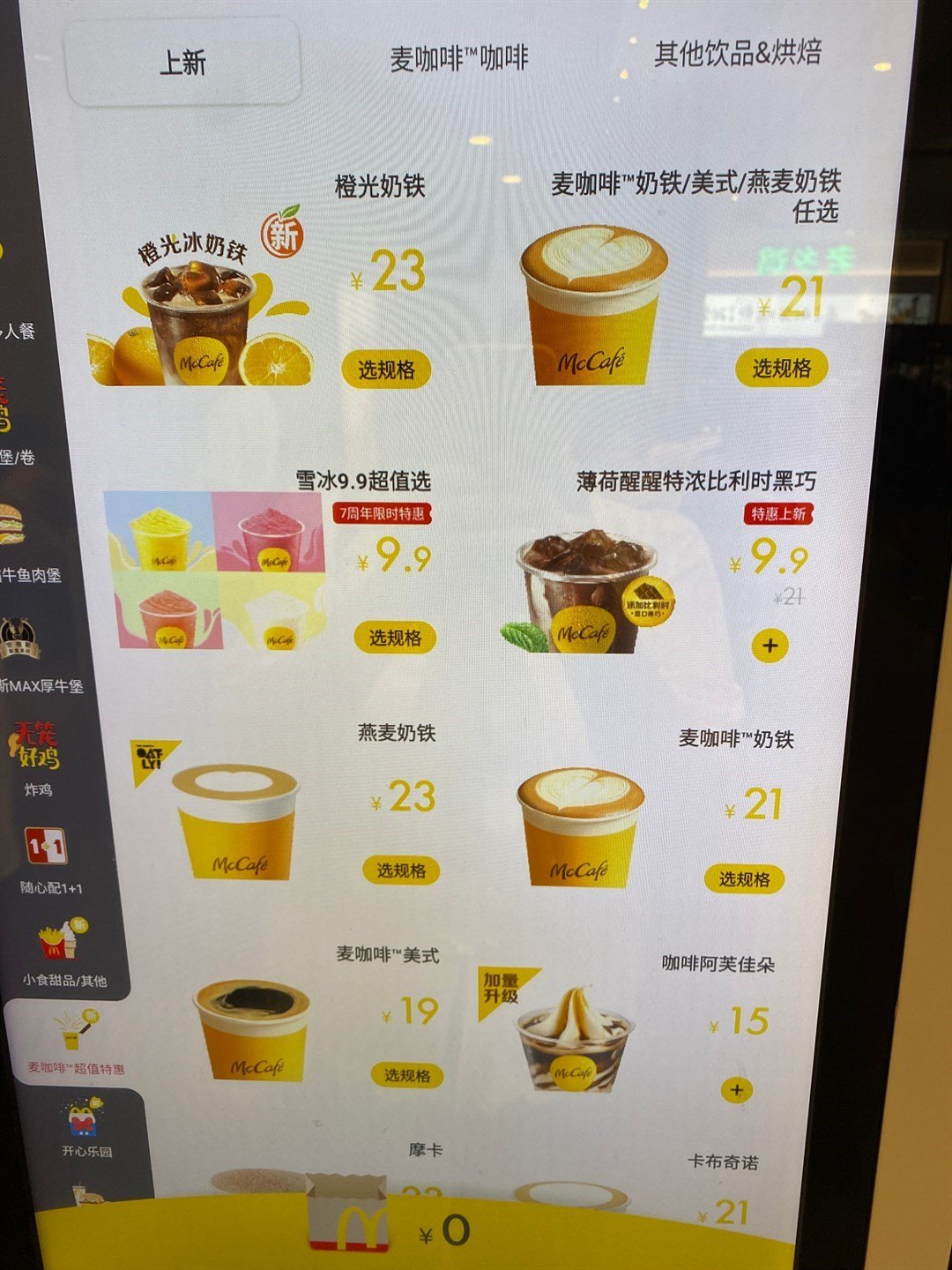Screen dimensions: 952x1270
Task: Tap 选规格 for 橙光奶铁
Action: pos(386,370)
